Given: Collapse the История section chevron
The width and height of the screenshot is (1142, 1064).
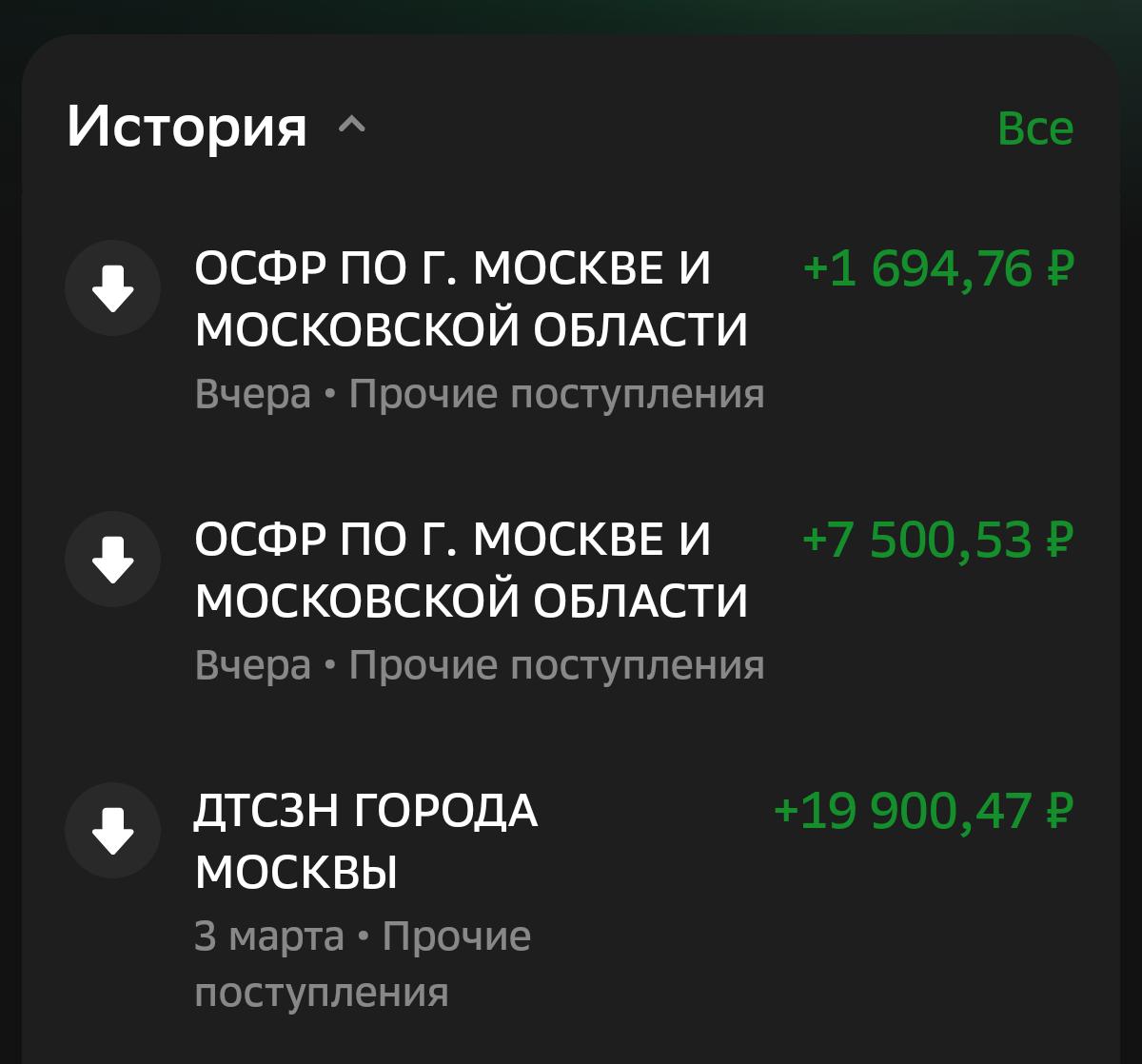Looking at the screenshot, I should (x=352, y=126).
